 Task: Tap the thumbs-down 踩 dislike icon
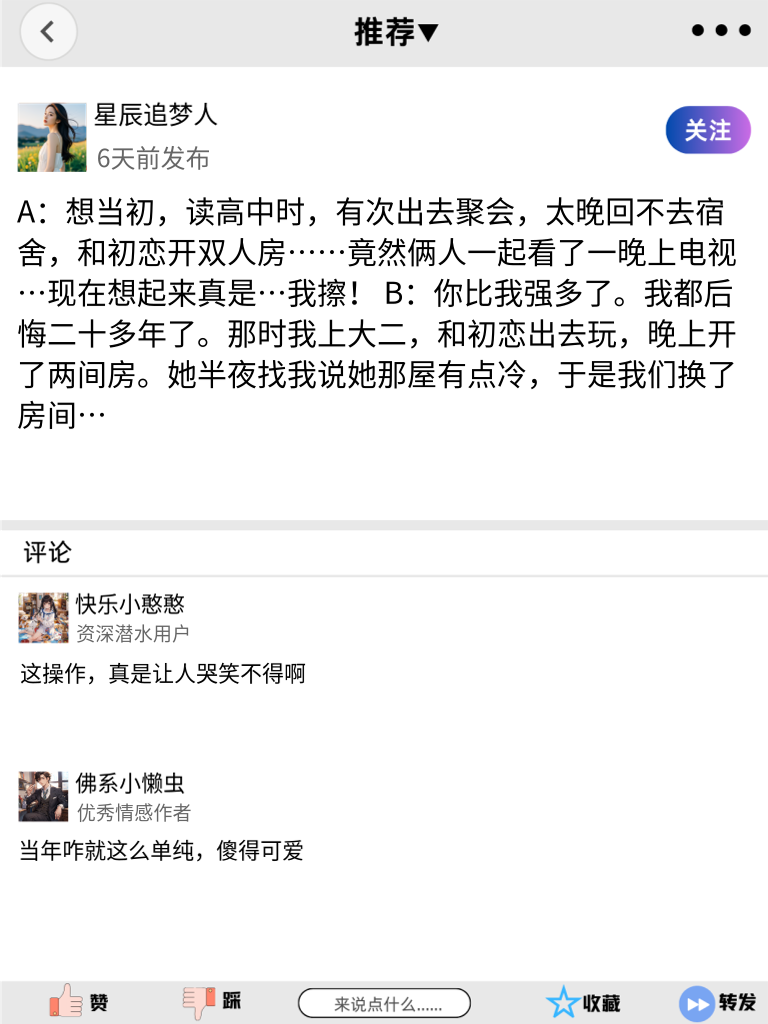(x=199, y=1000)
